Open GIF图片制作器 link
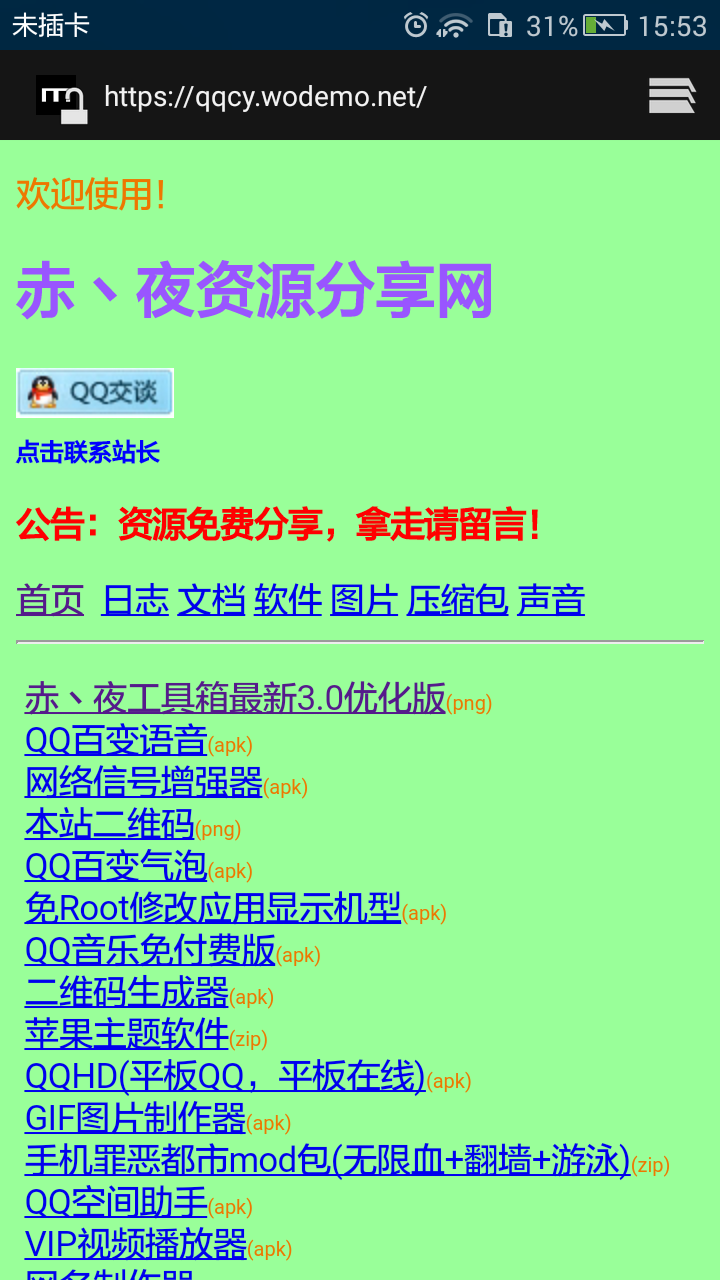720x1280 pixels. (x=135, y=1118)
